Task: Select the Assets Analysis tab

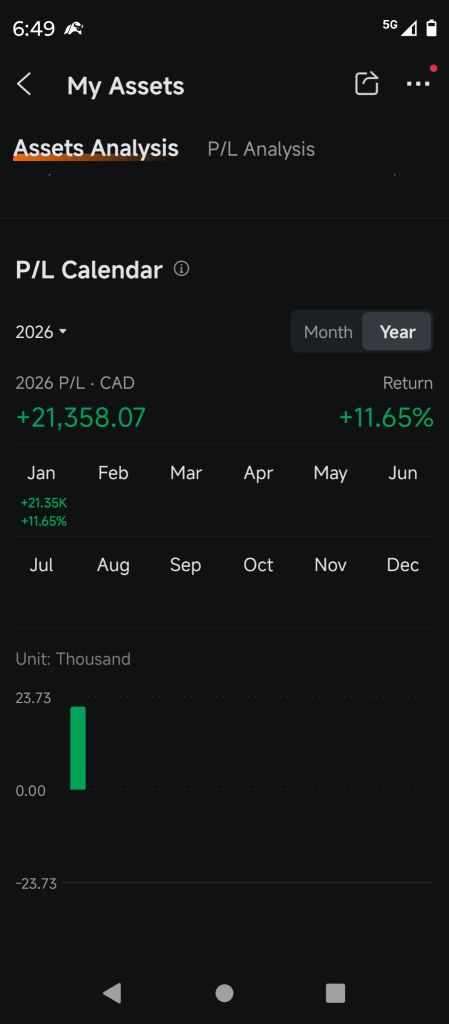Action: 96,148
